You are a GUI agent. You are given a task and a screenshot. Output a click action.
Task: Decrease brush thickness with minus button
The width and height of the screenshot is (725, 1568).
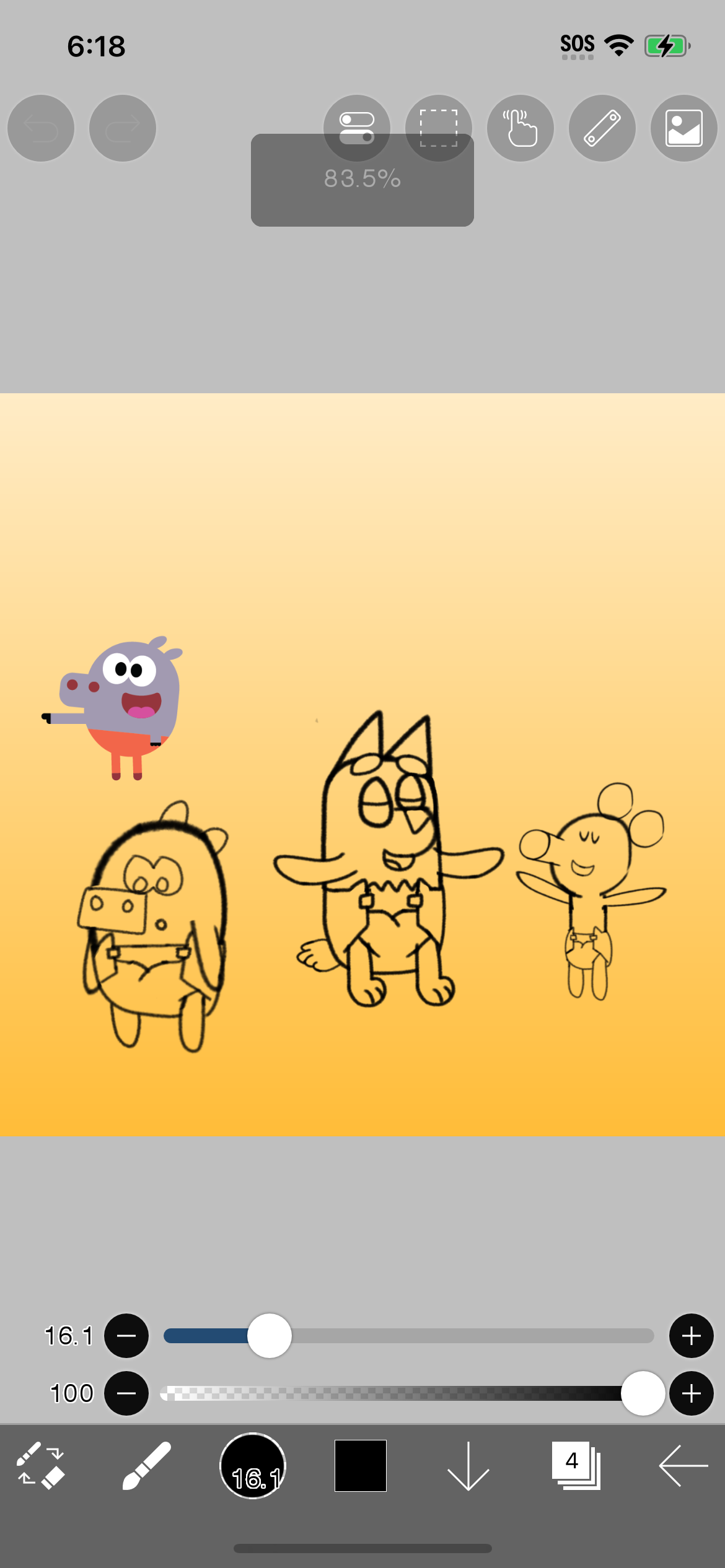[126, 1336]
